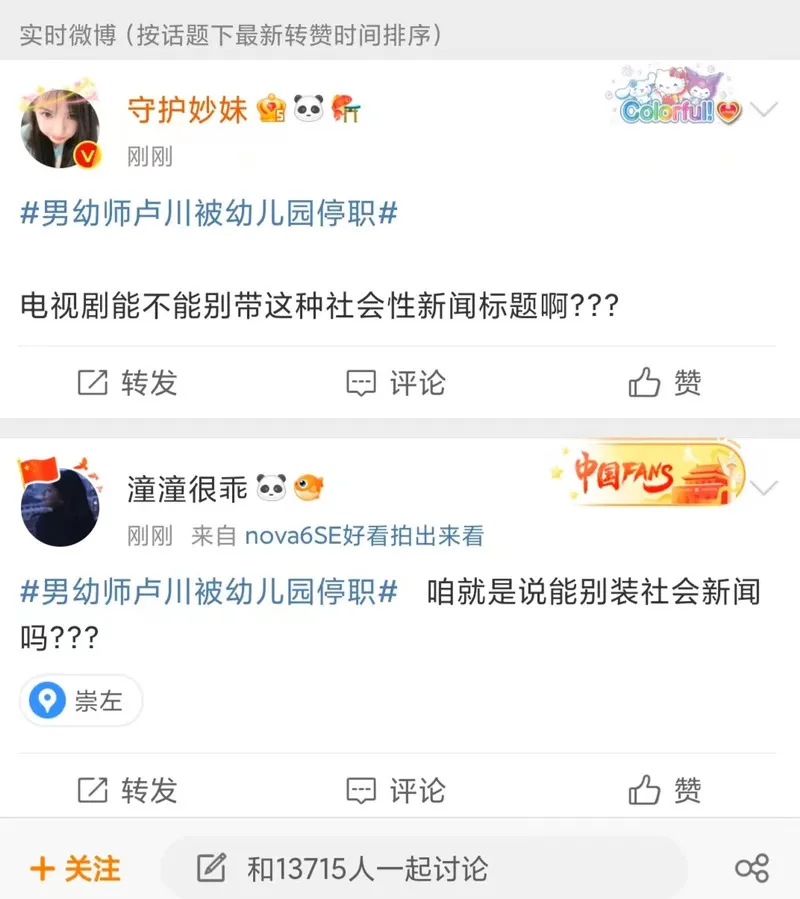Comment on 潼潼很乖's post

tap(396, 790)
